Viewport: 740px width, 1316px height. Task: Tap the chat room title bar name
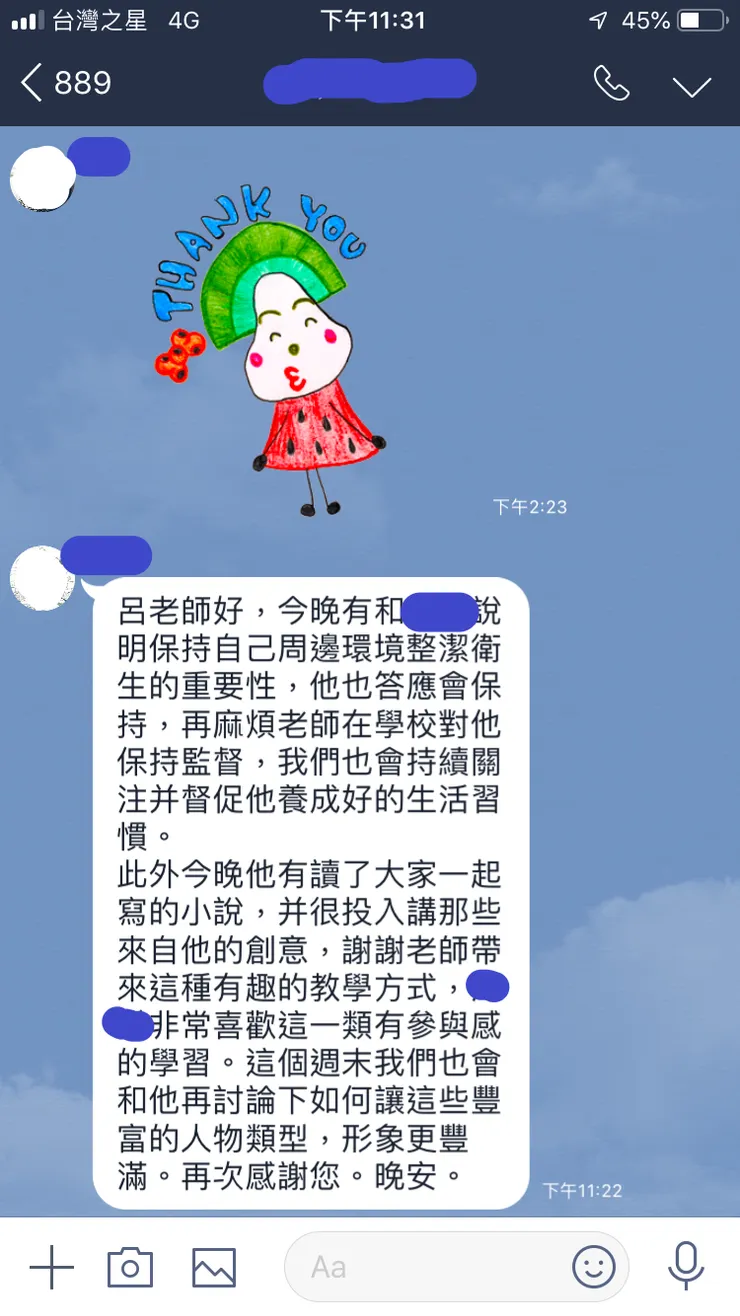coord(369,82)
